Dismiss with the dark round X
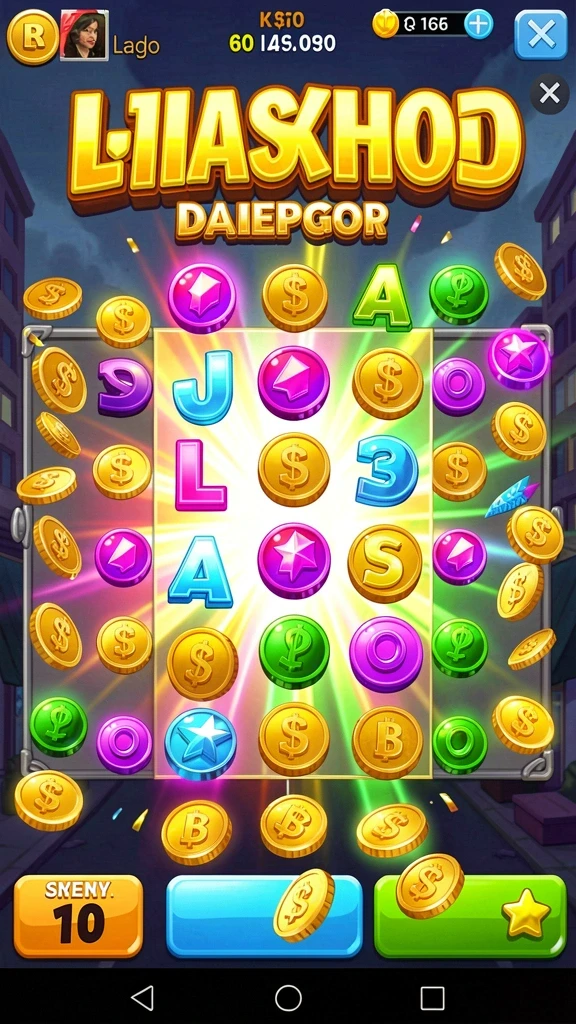Viewport: 576px width, 1024px height. pos(549,94)
